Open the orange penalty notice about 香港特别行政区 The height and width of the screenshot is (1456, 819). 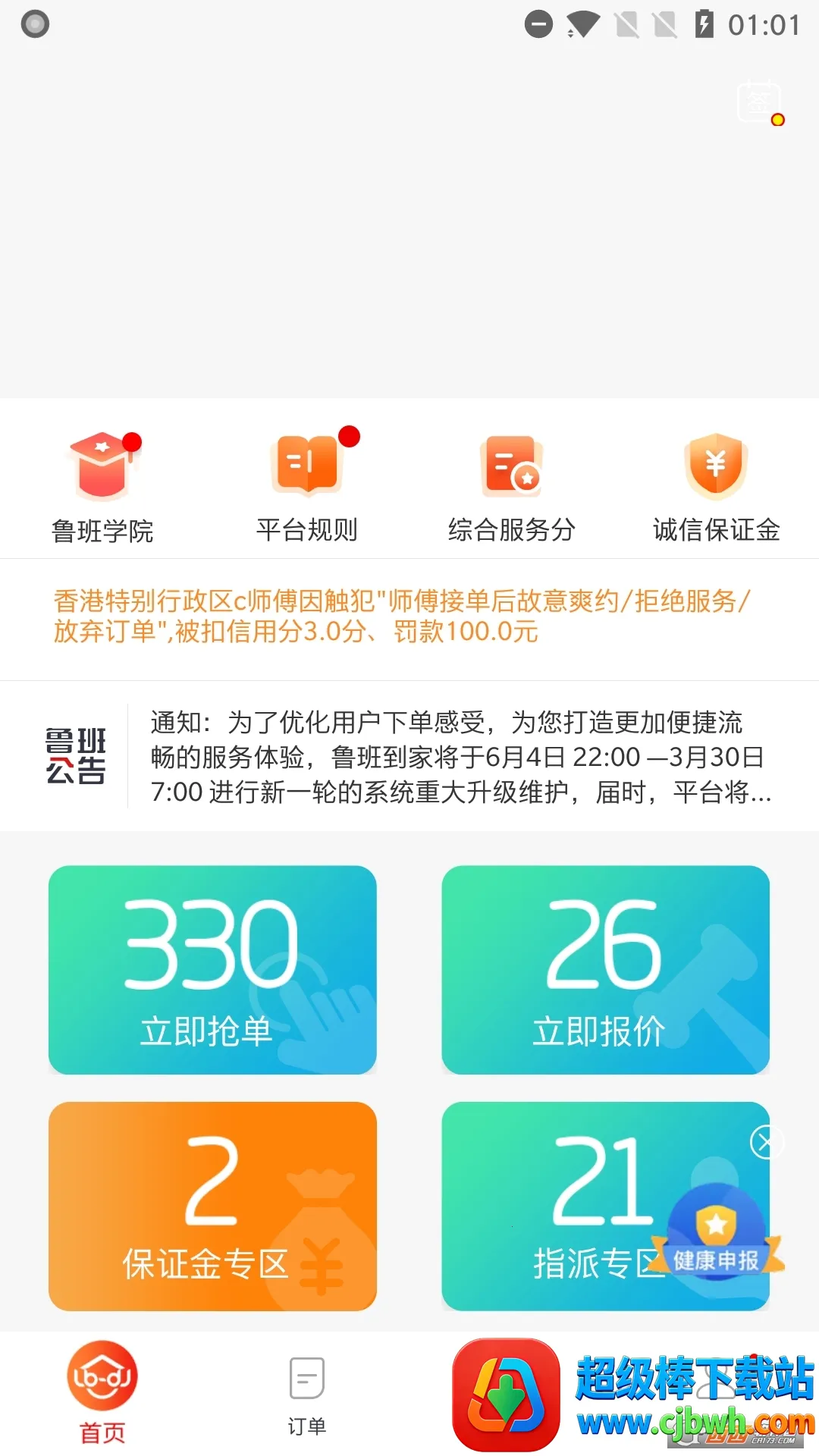pos(402,616)
